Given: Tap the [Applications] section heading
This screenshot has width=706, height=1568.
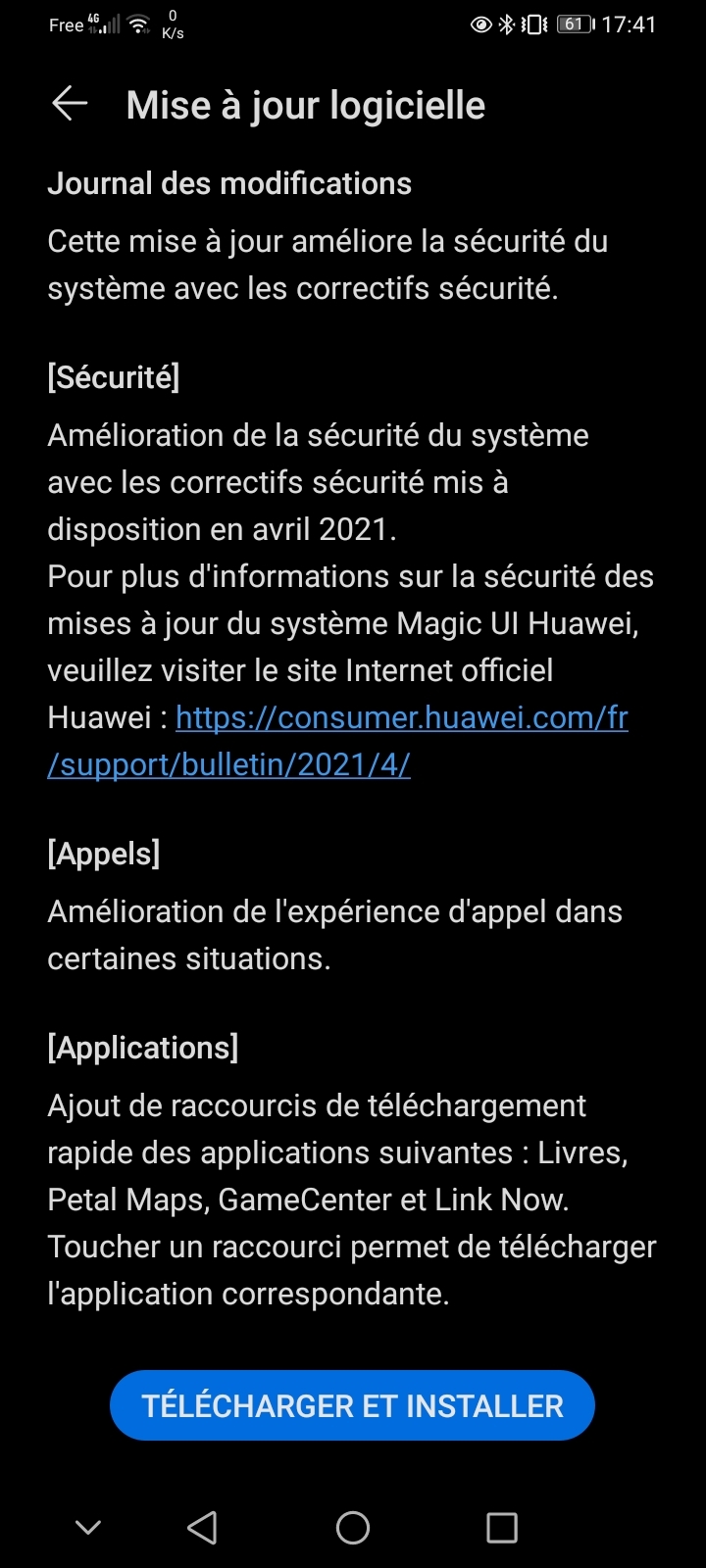Looking at the screenshot, I should 143,1048.
